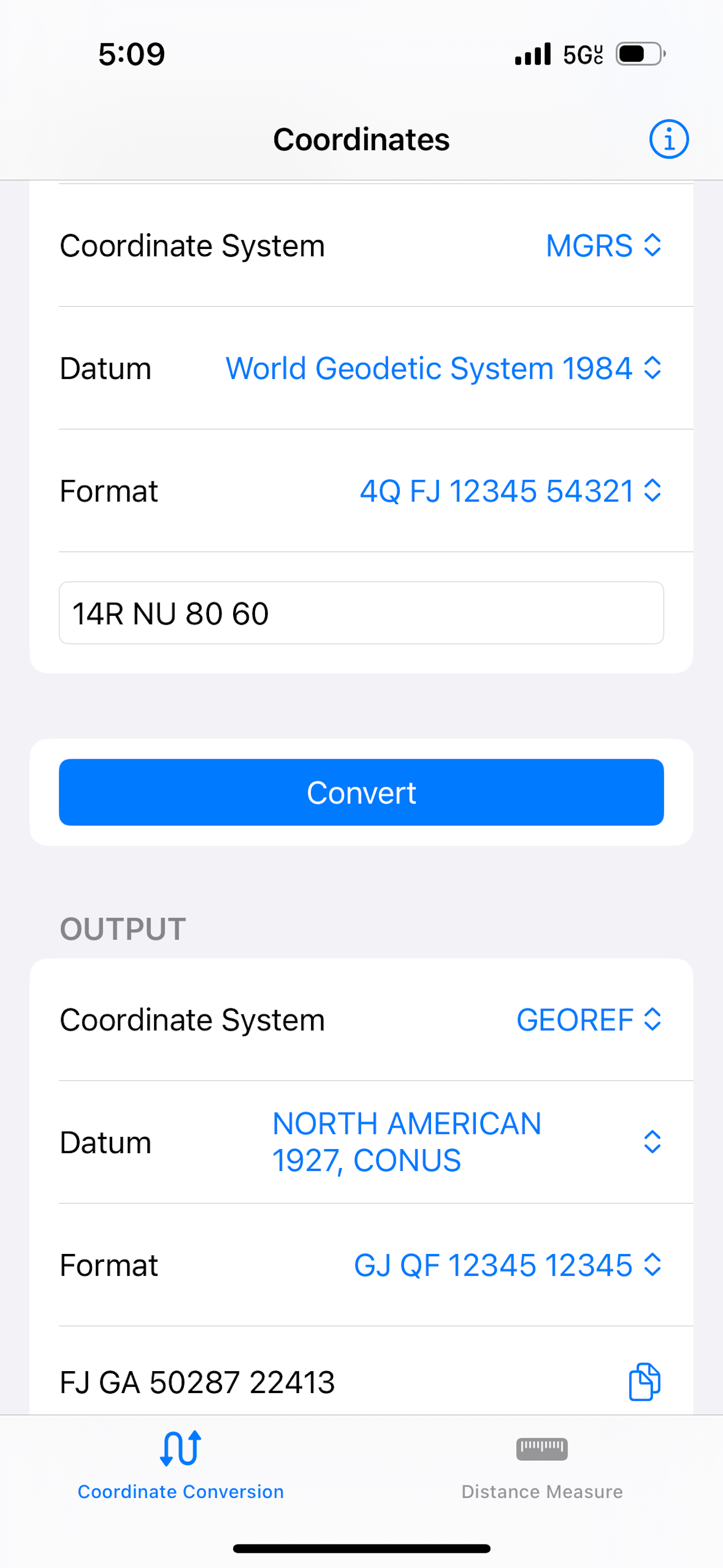Switch to the Distance Measure tab
The width and height of the screenshot is (723, 1568).
point(541,1466)
